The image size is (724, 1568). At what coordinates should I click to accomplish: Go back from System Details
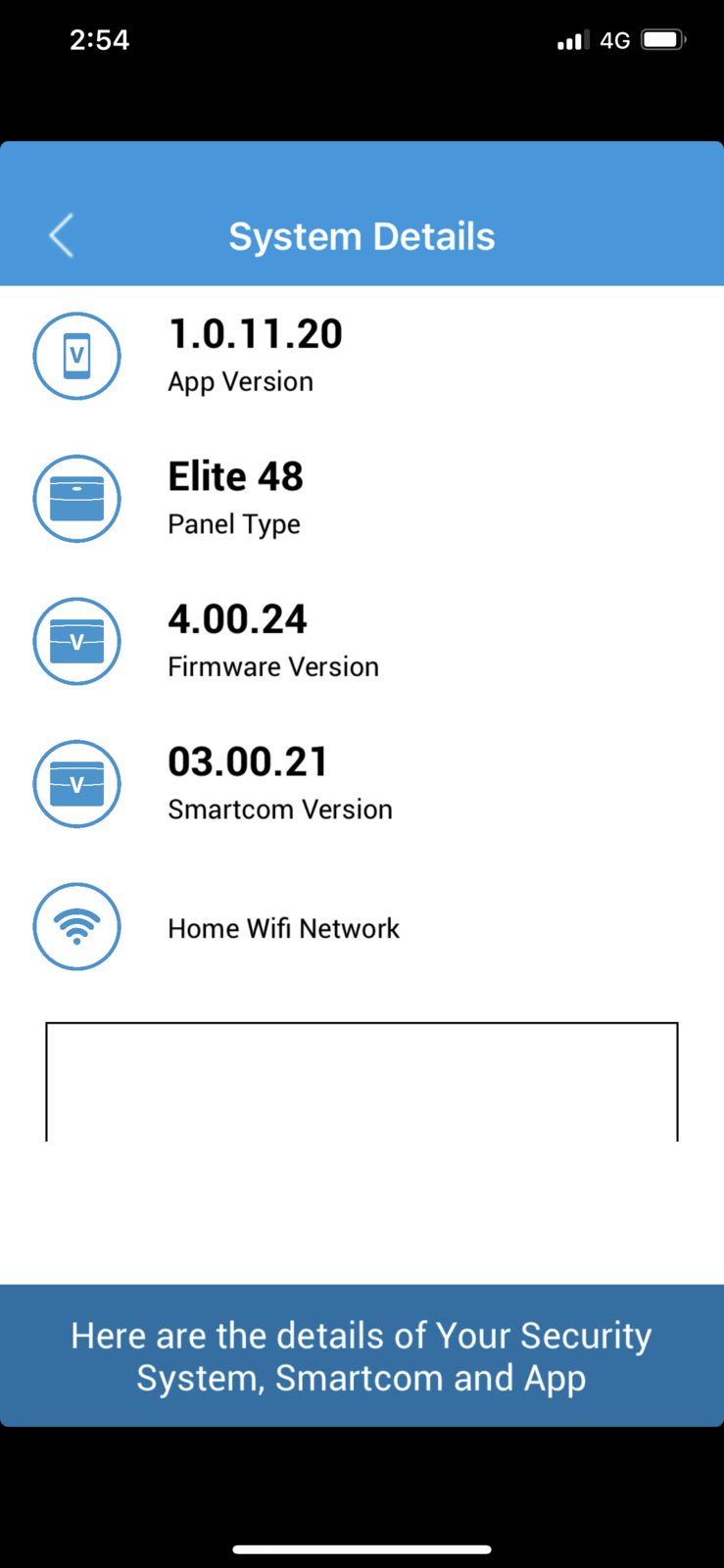62,236
